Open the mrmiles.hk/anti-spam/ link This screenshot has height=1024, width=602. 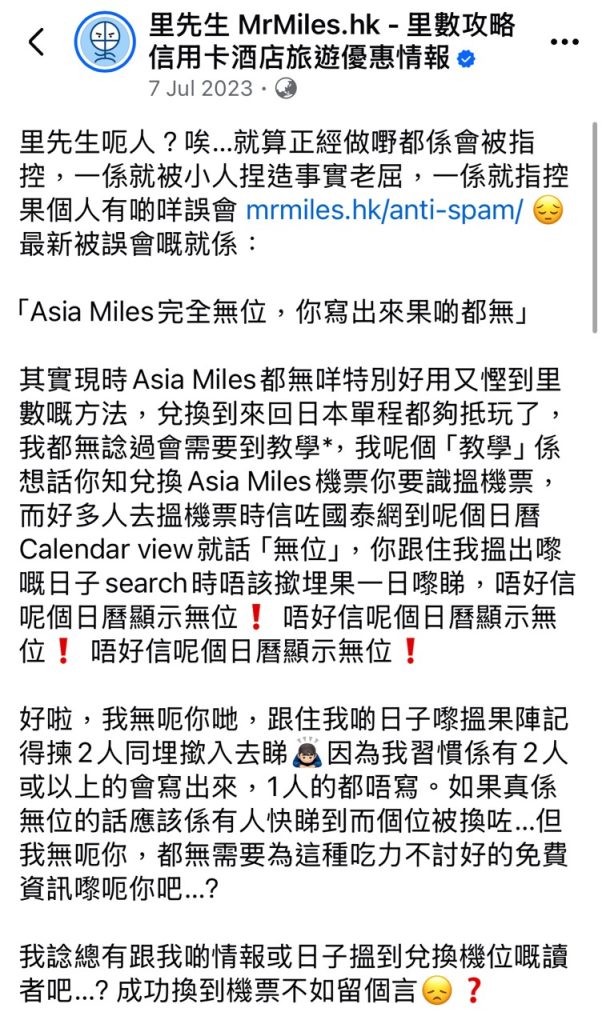[383, 212]
